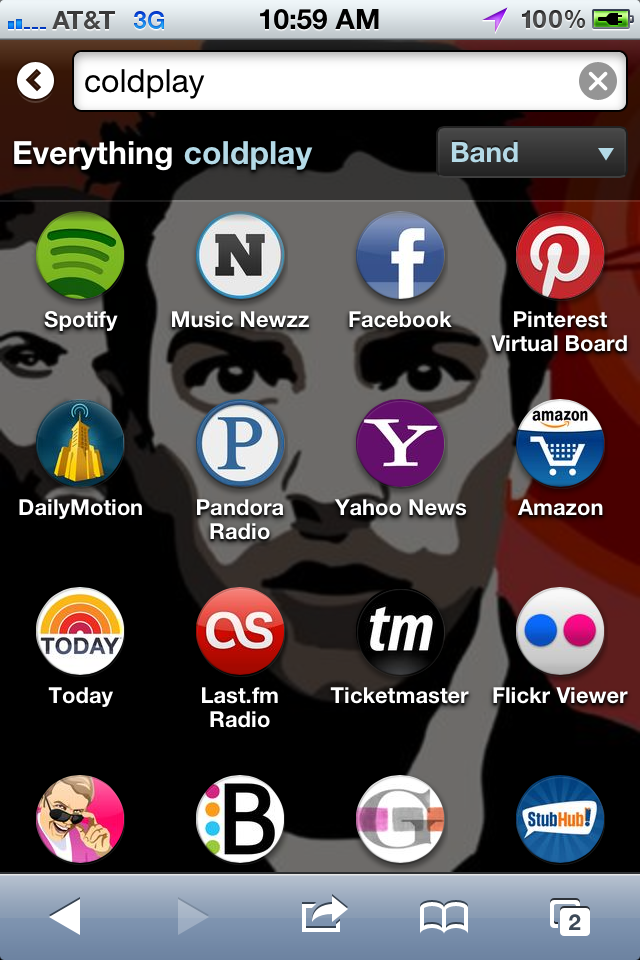Open the Facebook app
This screenshot has height=960, width=640.
pyautogui.click(x=400, y=256)
